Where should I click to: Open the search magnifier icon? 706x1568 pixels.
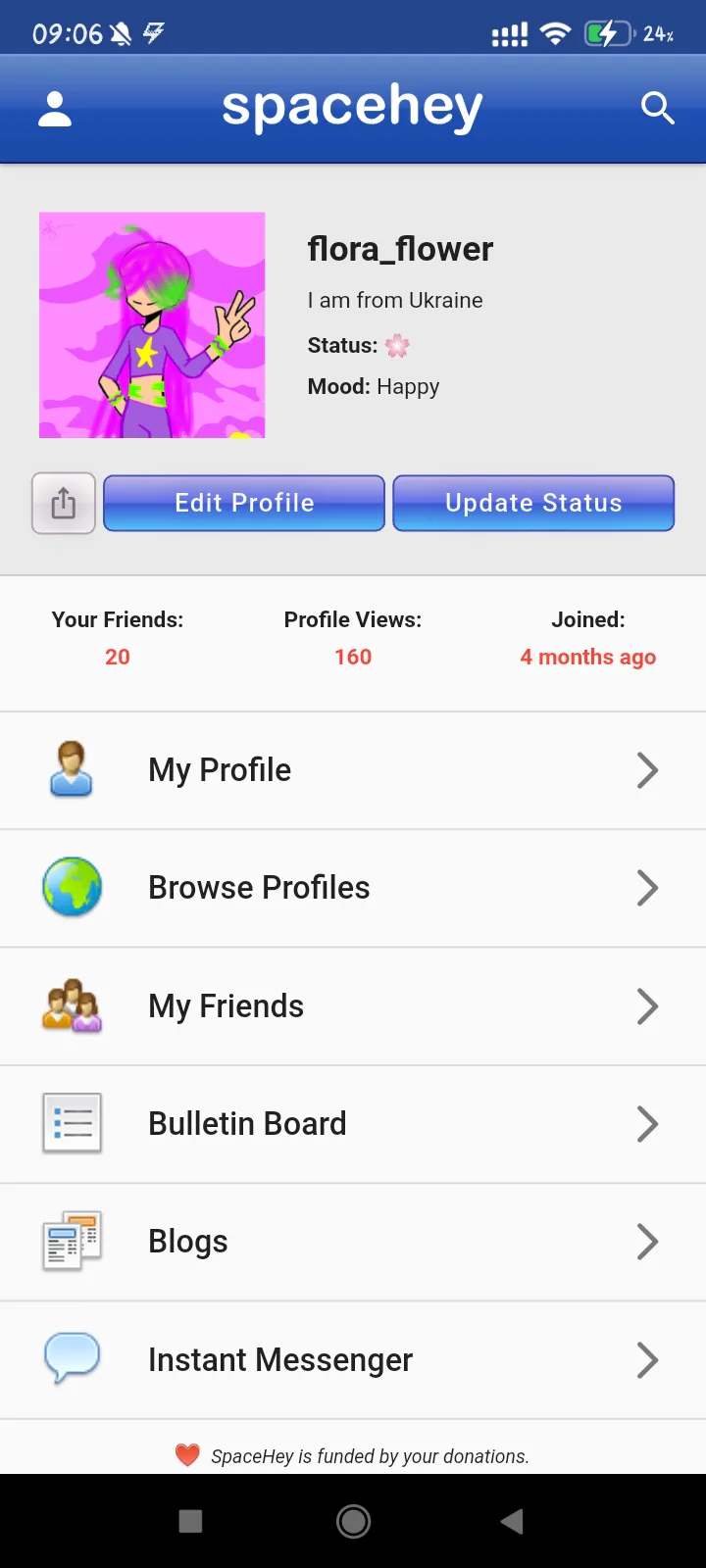[657, 108]
